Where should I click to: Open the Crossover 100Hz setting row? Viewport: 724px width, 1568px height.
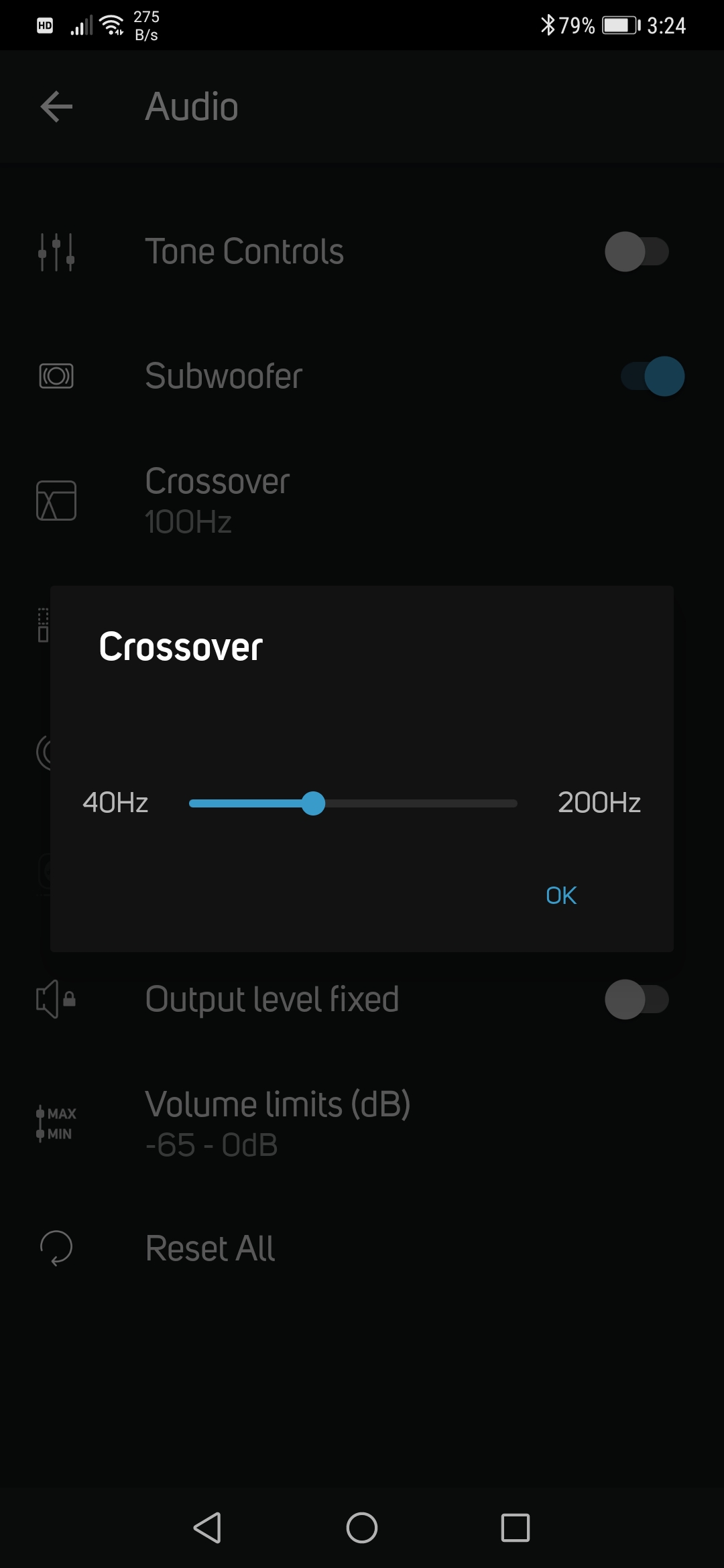coord(362,501)
